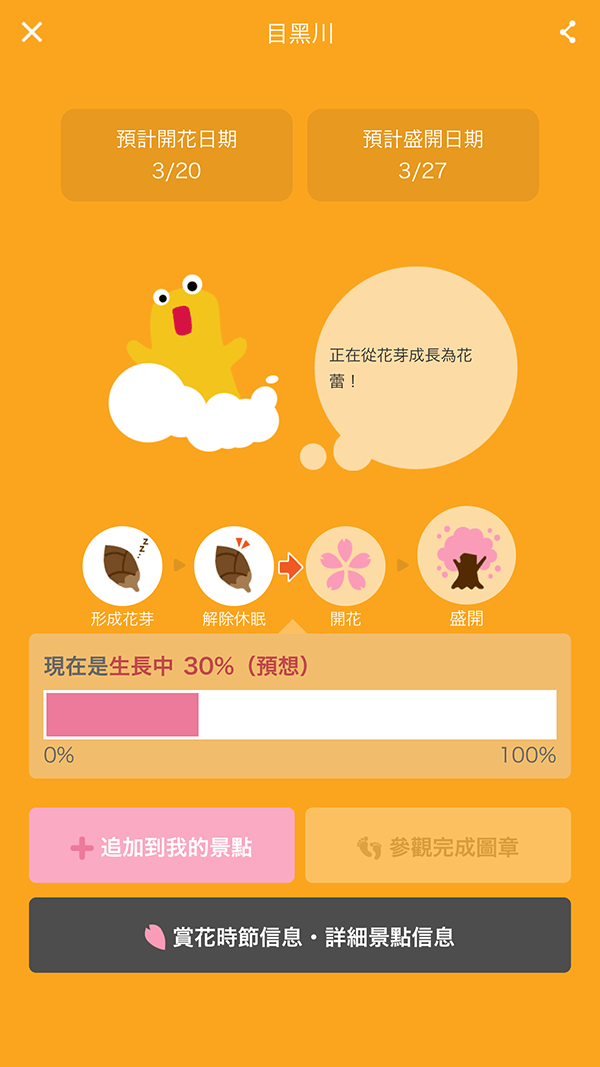600x1067 pixels.
Task: Tap the 參觀完成圖章 visit stamp button
Action: click(x=438, y=846)
